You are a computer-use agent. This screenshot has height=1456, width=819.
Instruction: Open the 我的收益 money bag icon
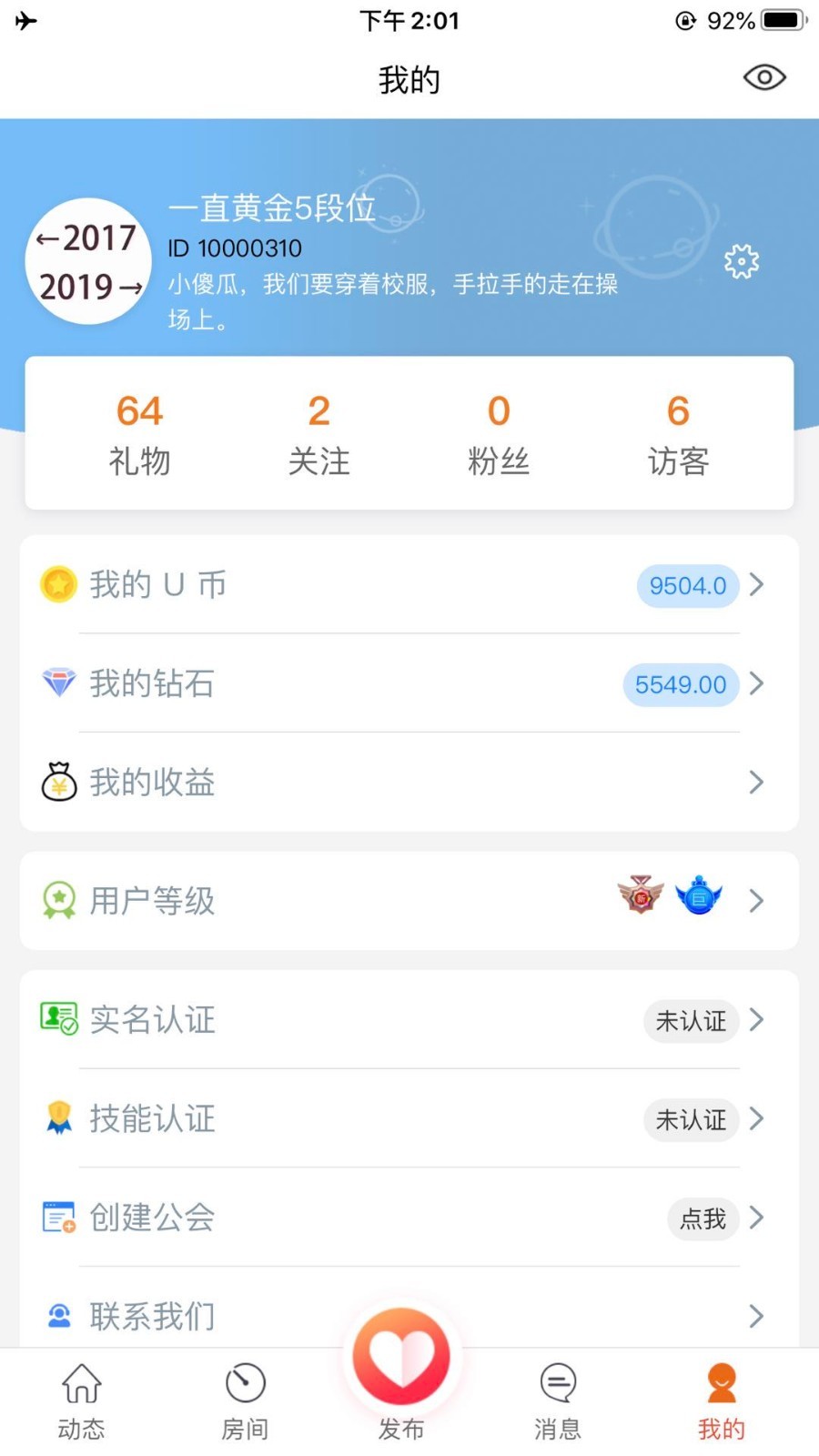pos(58,782)
